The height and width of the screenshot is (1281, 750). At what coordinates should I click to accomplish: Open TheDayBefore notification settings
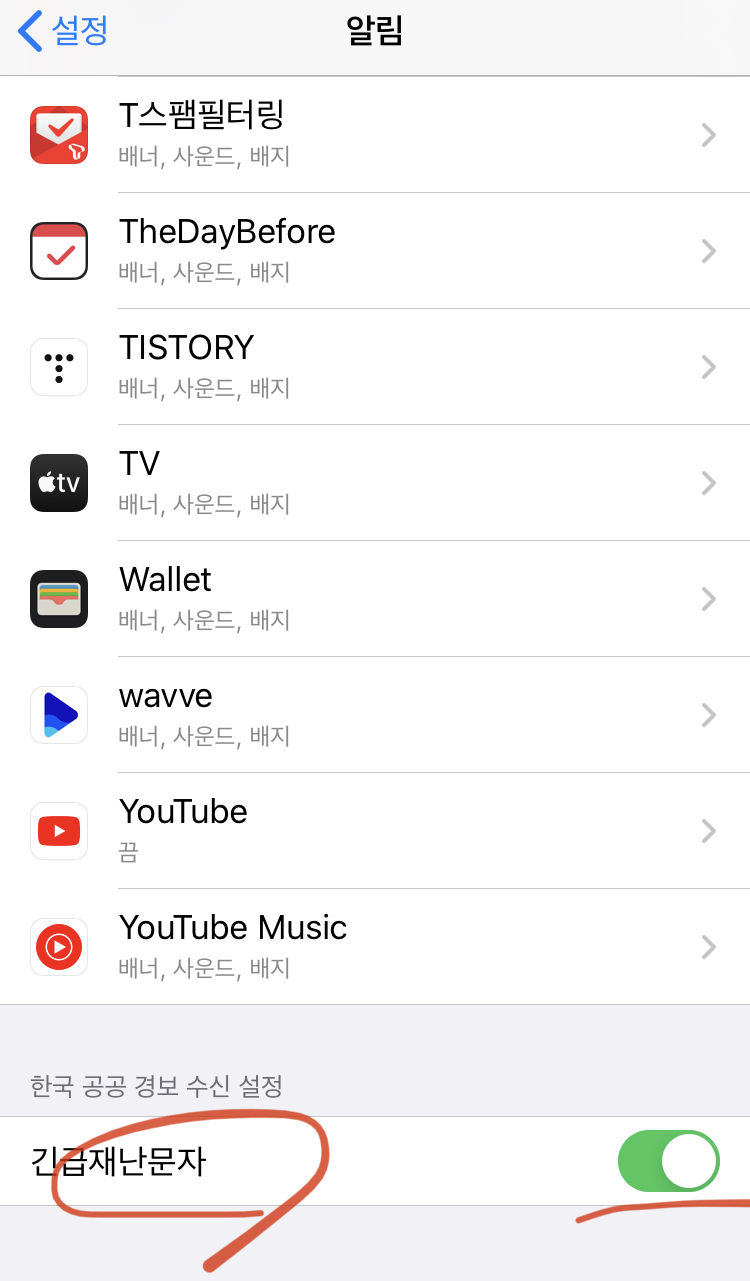[375, 251]
